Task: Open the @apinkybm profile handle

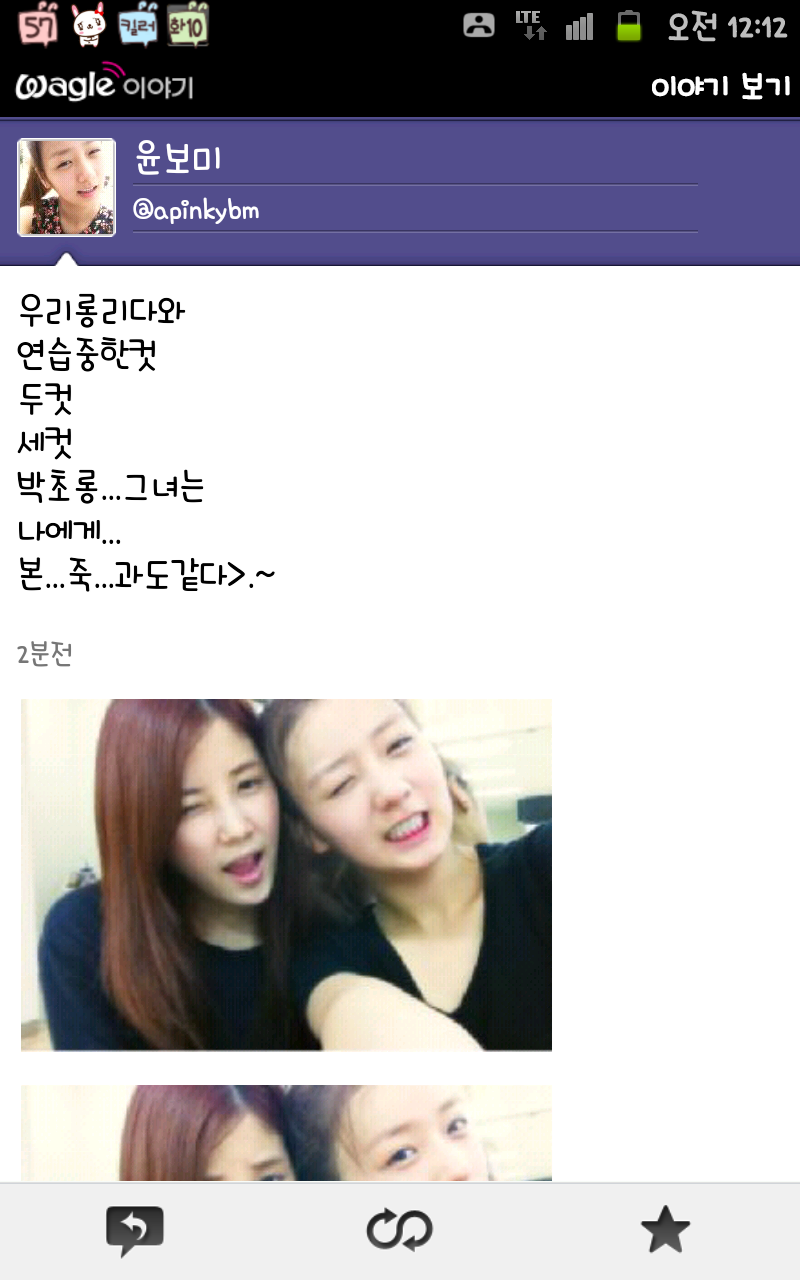Action: pyautogui.click(x=197, y=211)
